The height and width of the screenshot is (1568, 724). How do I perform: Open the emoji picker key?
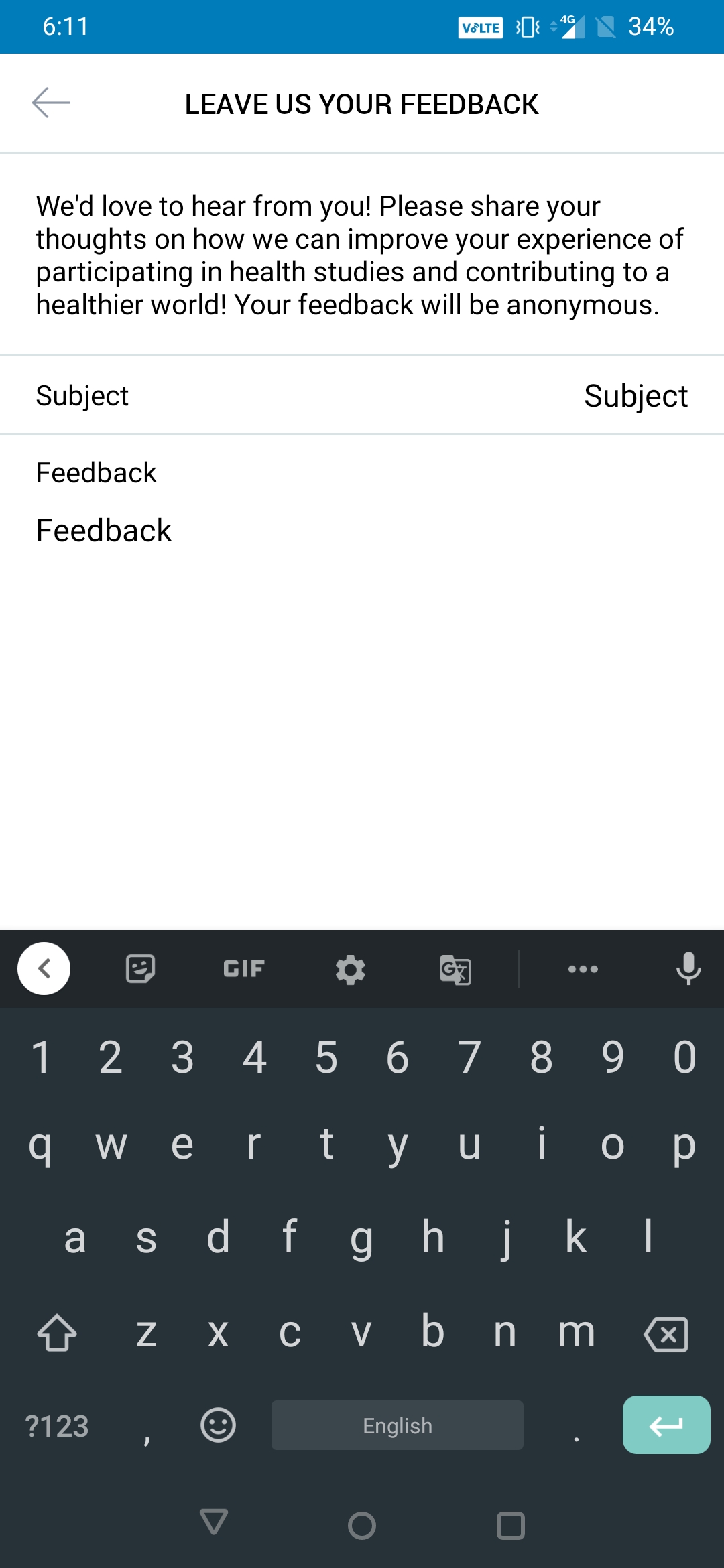click(x=217, y=1425)
